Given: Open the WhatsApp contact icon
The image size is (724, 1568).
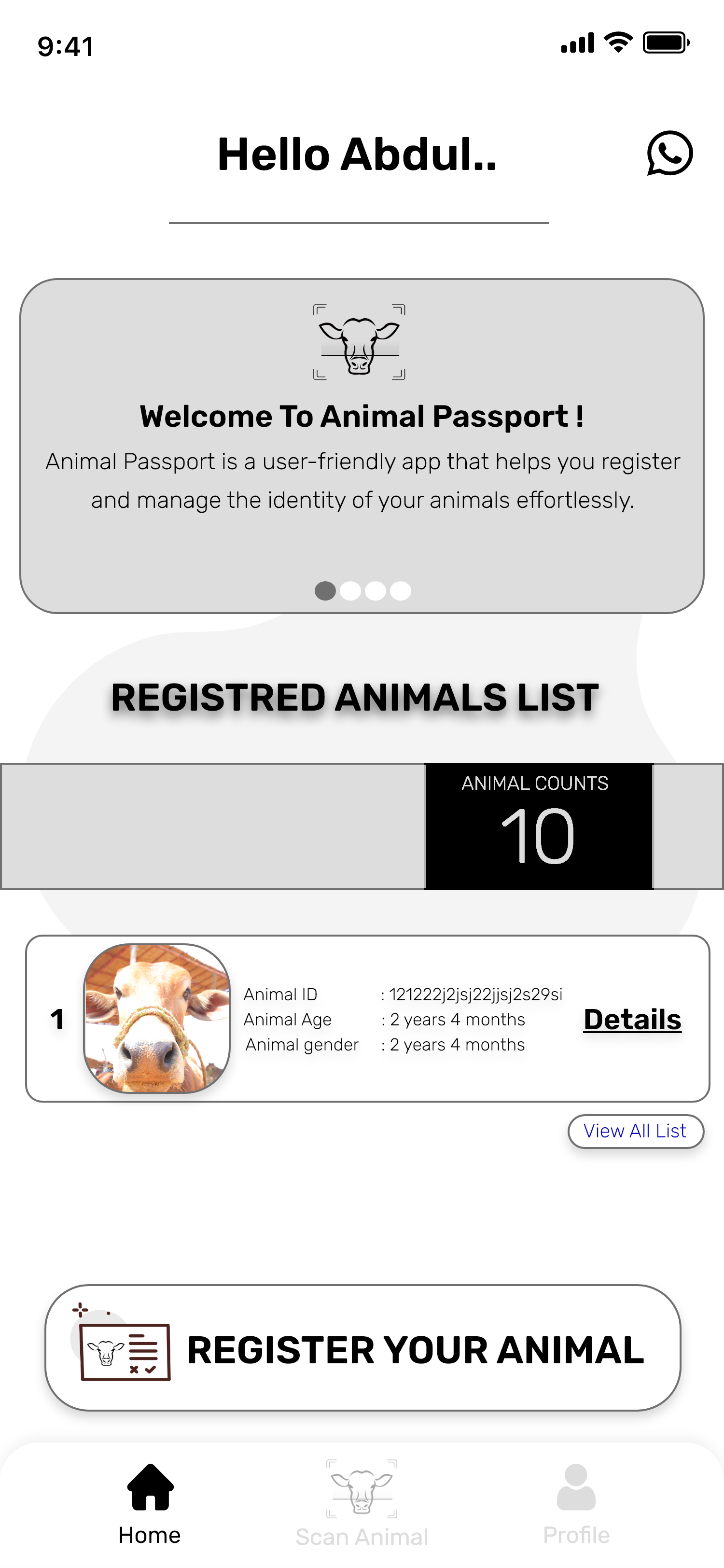Looking at the screenshot, I should [x=669, y=154].
